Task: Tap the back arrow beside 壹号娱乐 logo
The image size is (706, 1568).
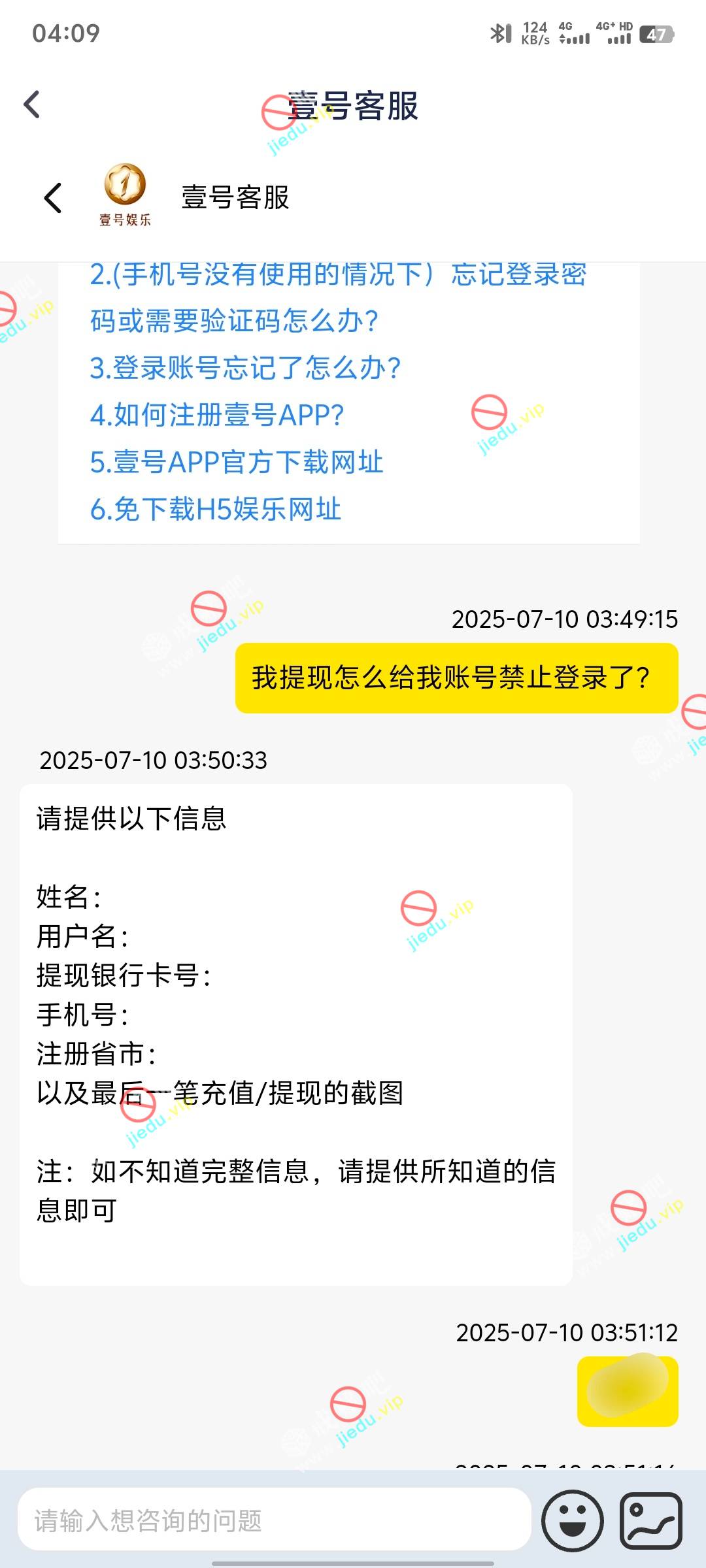Action: coord(53,198)
